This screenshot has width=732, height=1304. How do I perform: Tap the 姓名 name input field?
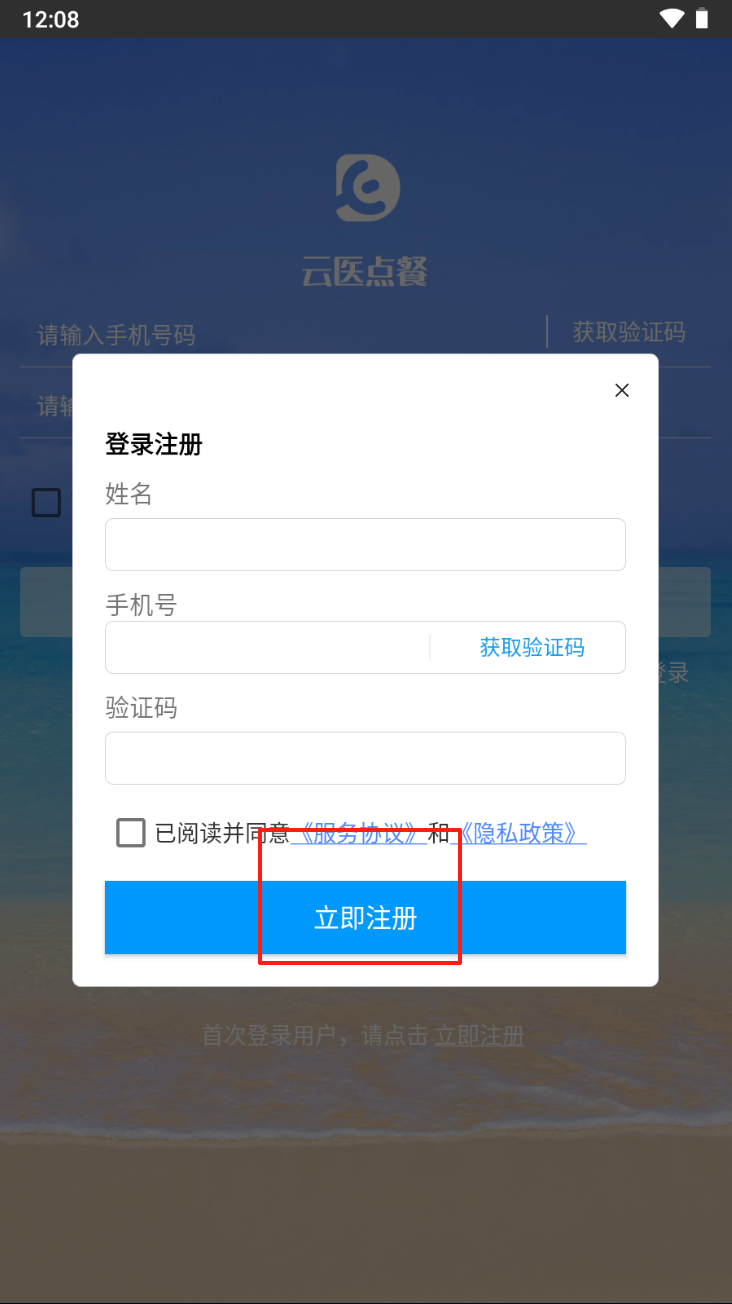tap(365, 544)
